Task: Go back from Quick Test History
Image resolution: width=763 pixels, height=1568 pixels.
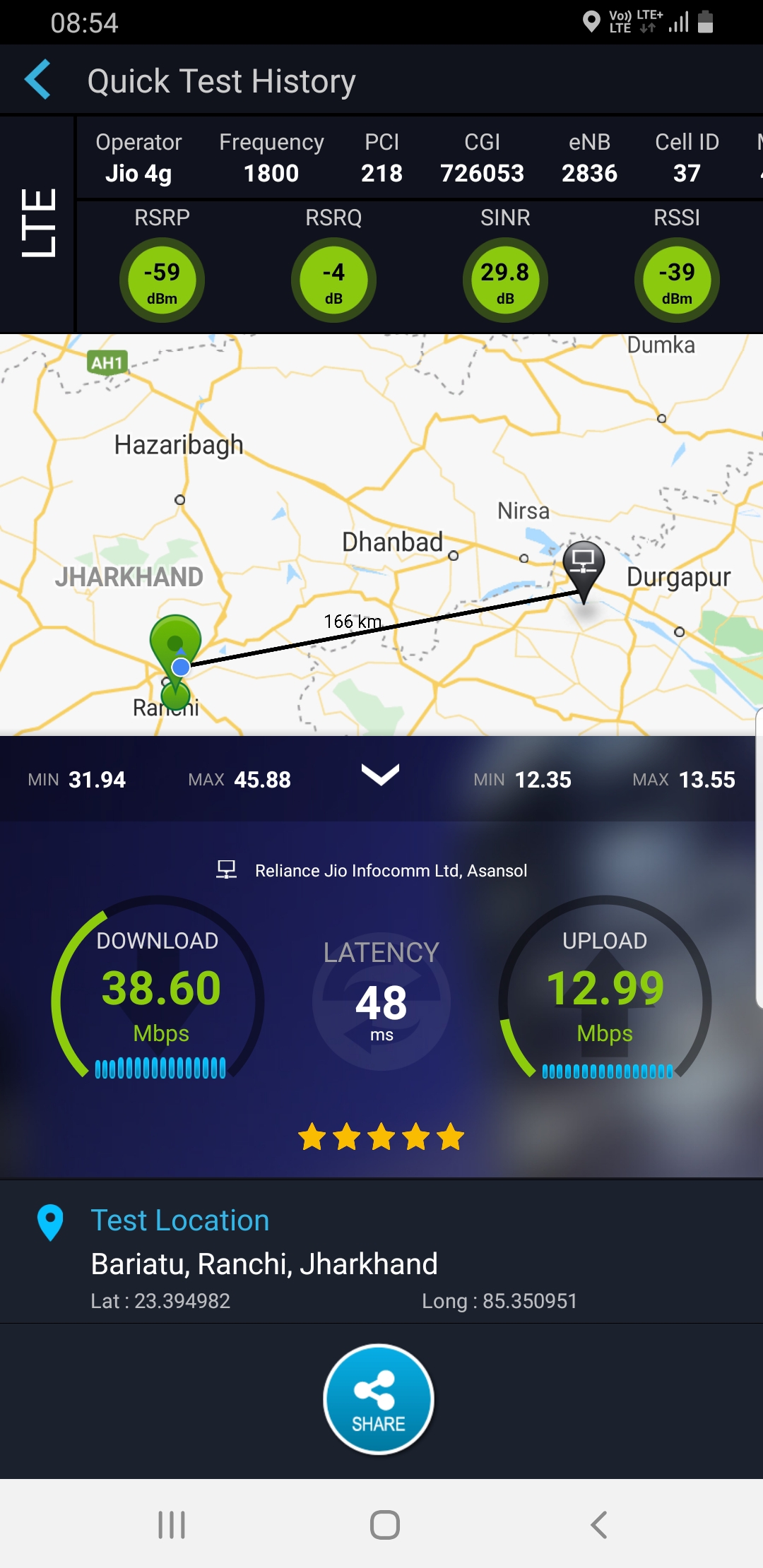Action: pos(38,80)
